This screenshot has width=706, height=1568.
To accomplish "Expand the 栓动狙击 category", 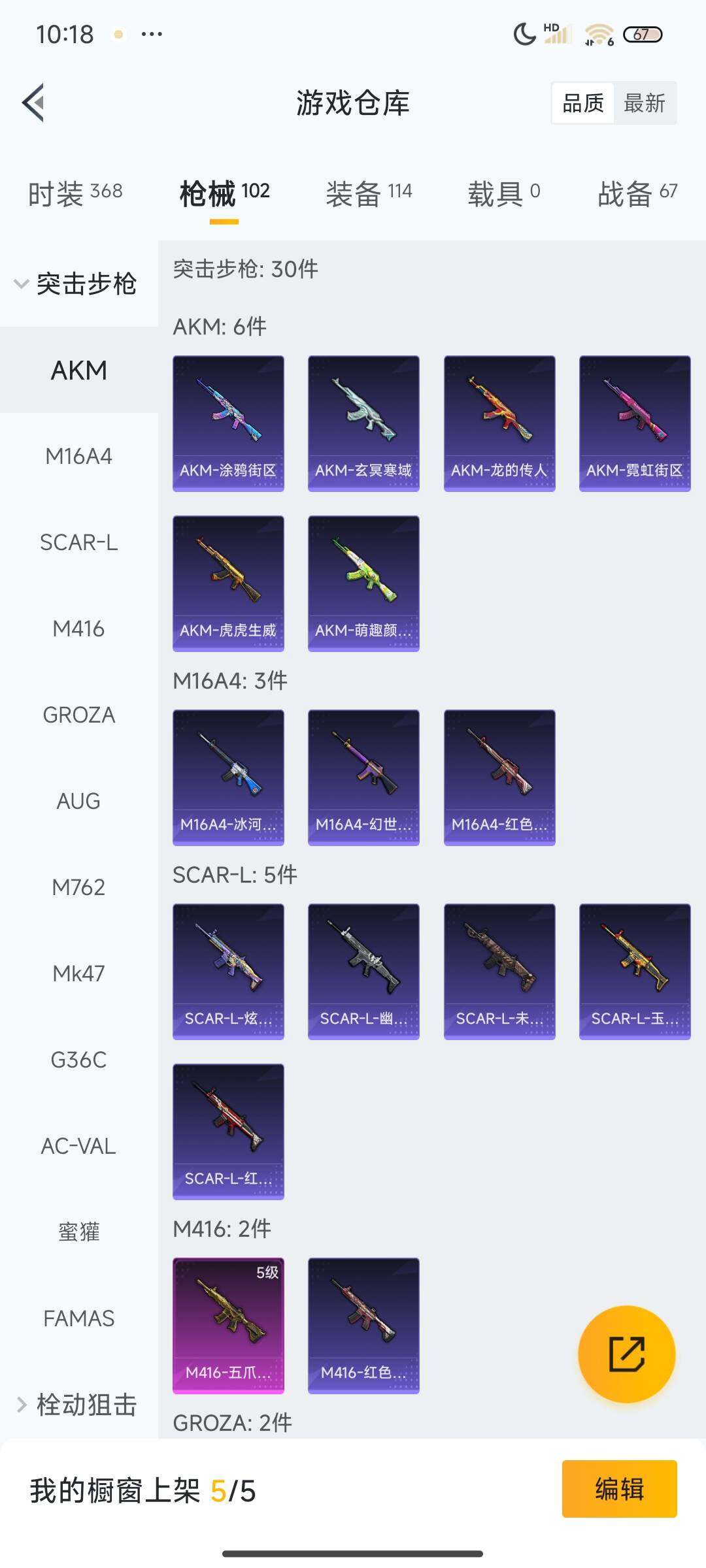I will (x=77, y=1405).
